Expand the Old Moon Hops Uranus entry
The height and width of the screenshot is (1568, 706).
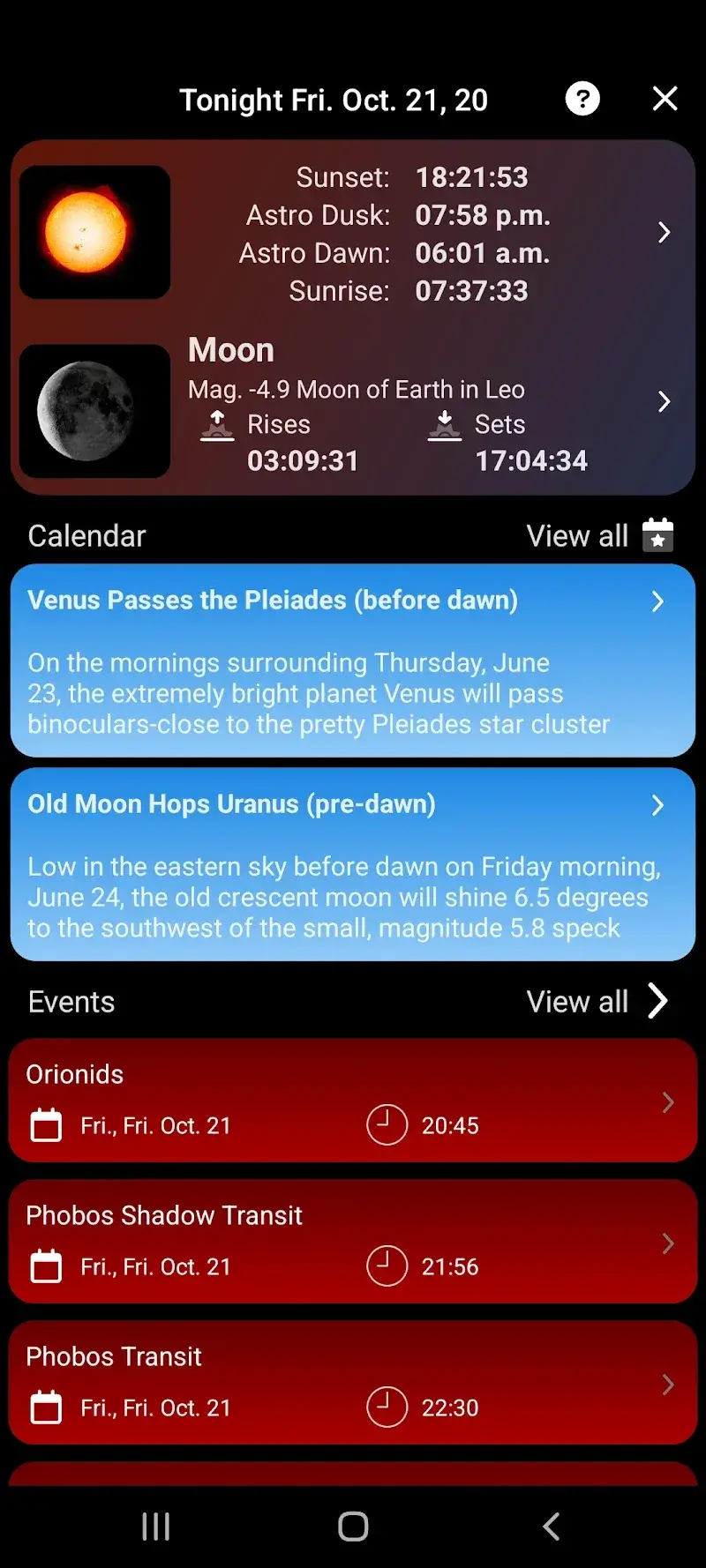point(657,804)
